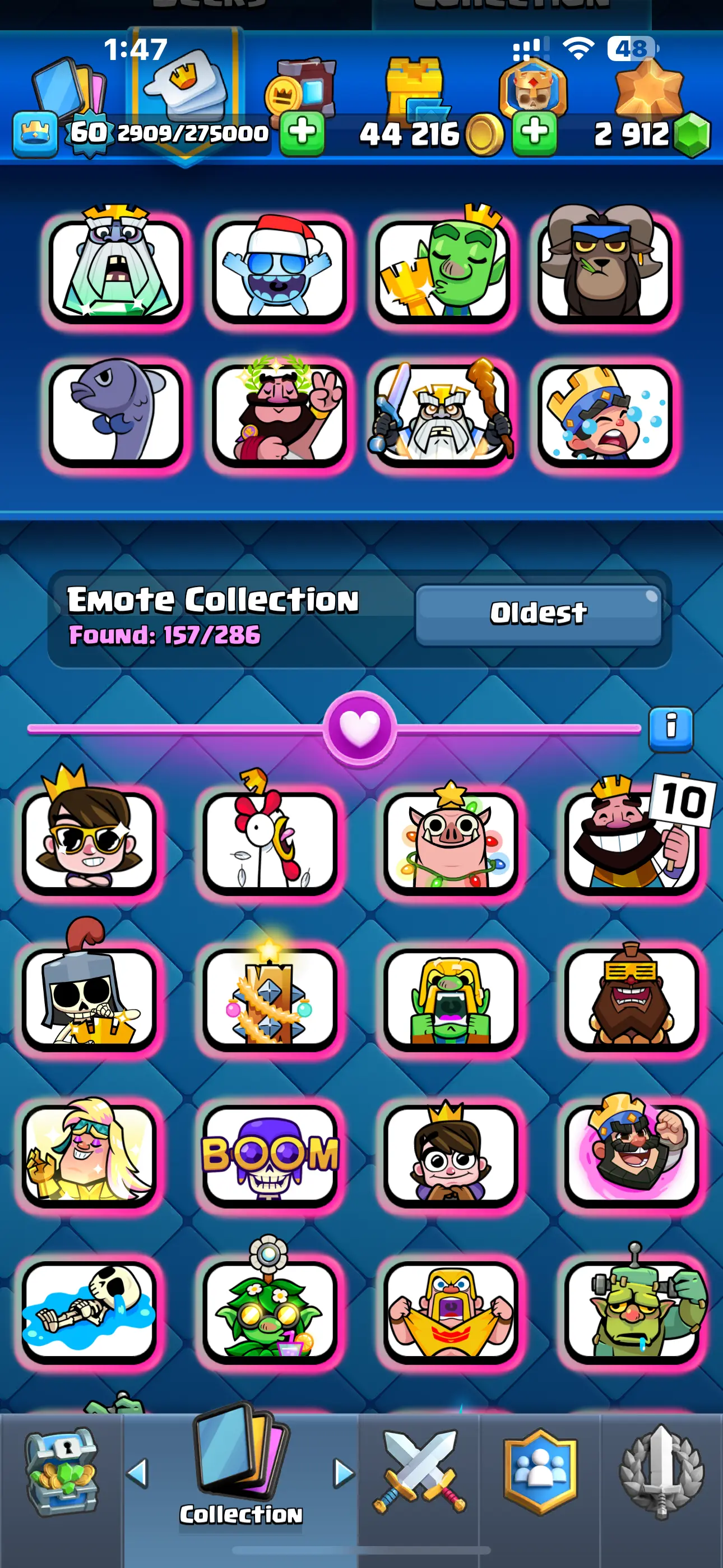
Task: Open the Clan social tab
Action: coord(540,1472)
